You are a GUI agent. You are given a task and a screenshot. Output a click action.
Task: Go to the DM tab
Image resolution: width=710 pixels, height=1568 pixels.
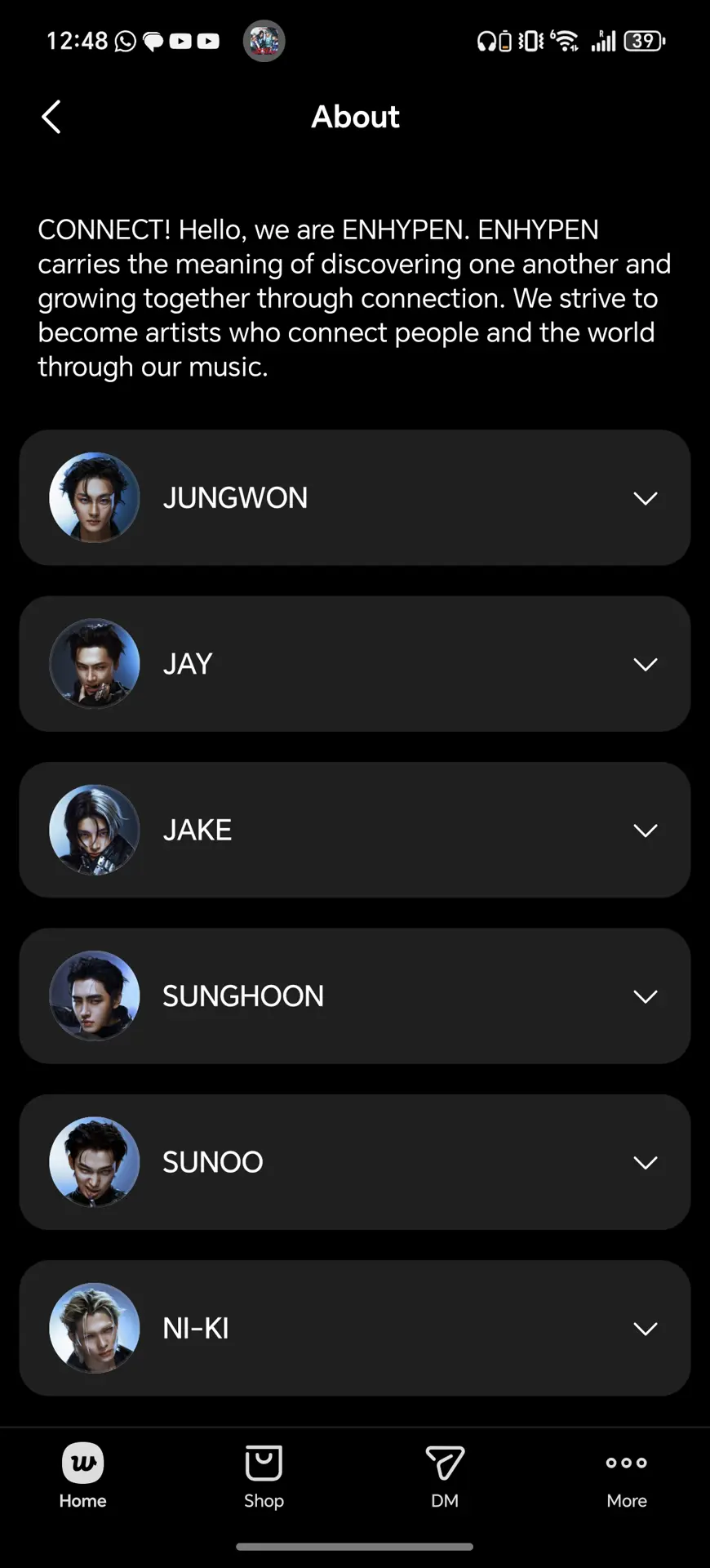pyautogui.click(x=445, y=1477)
